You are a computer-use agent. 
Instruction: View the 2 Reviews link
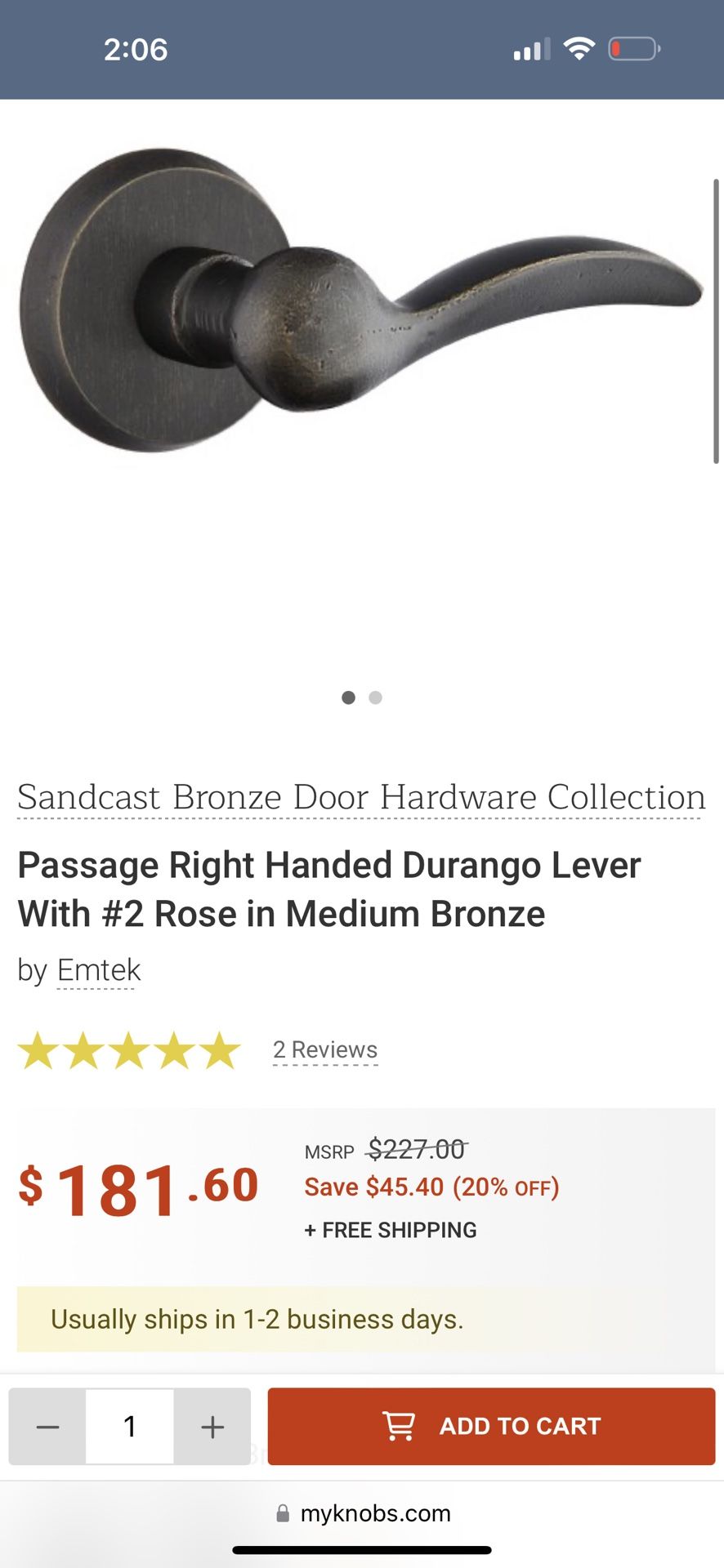click(x=325, y=1049)
